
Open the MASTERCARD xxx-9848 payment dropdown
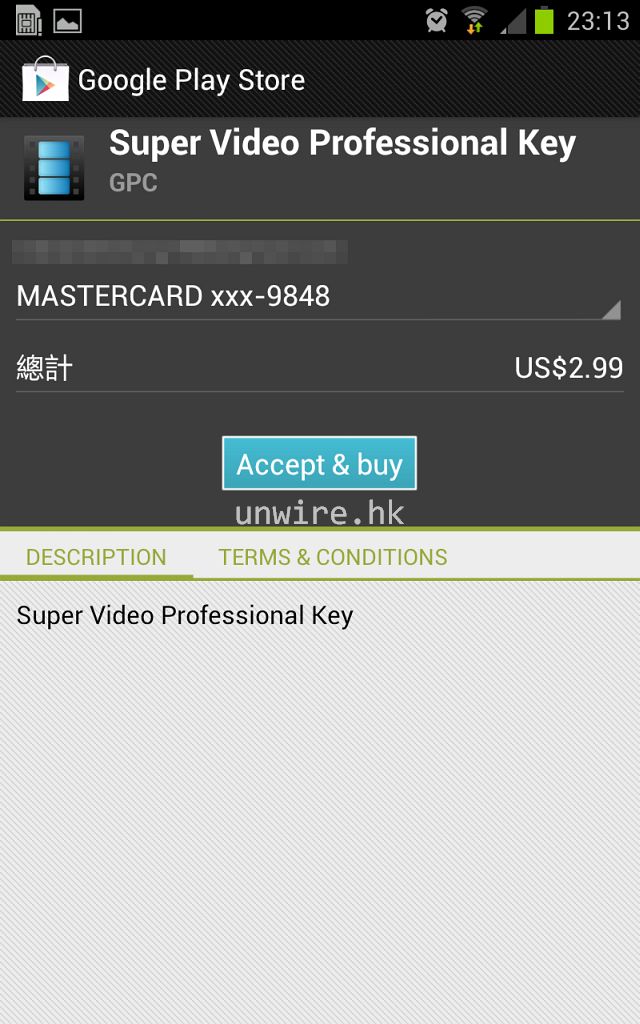318,297
